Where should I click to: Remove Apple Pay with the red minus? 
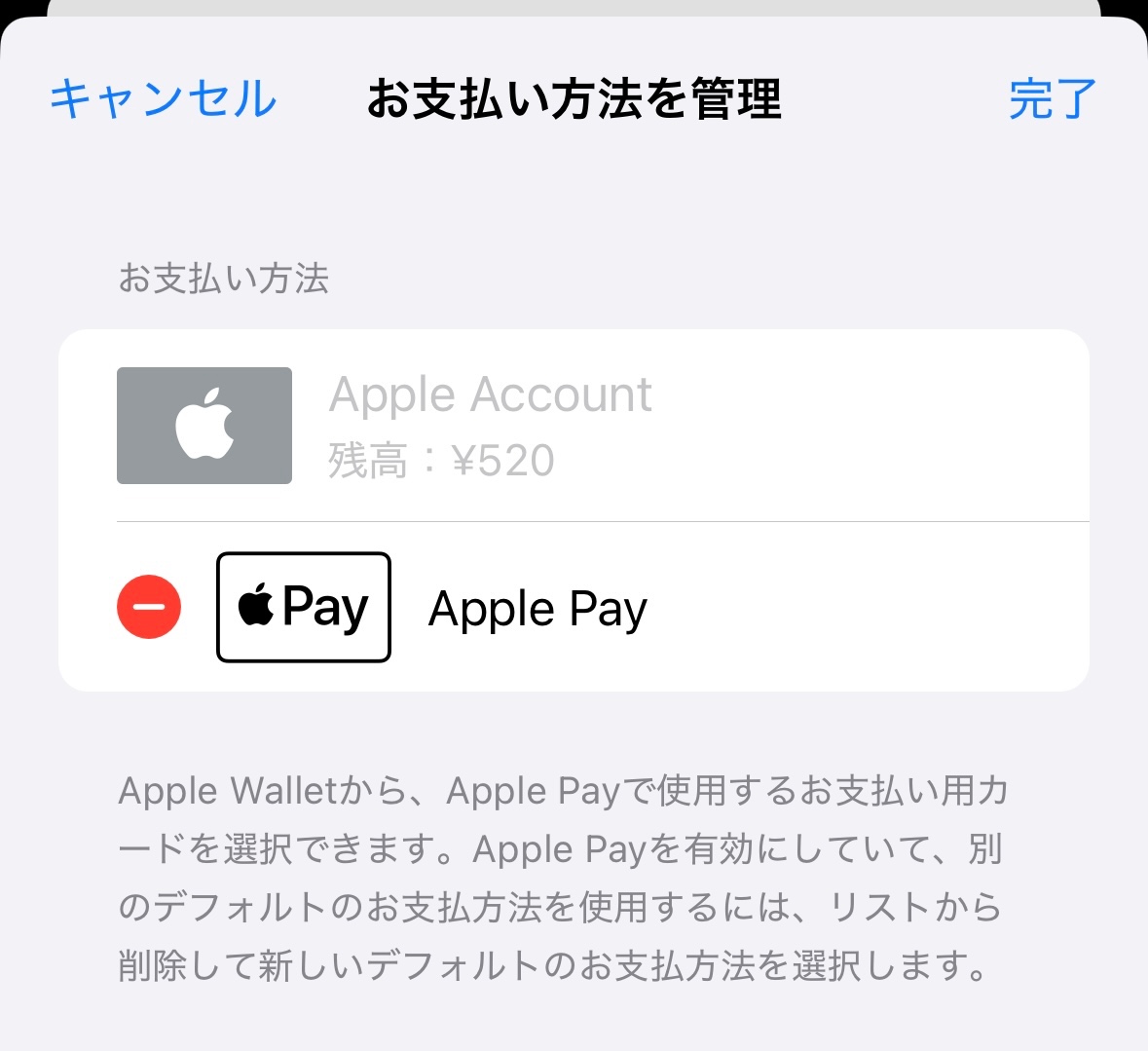pyautogui.click(x=149, y=607)
